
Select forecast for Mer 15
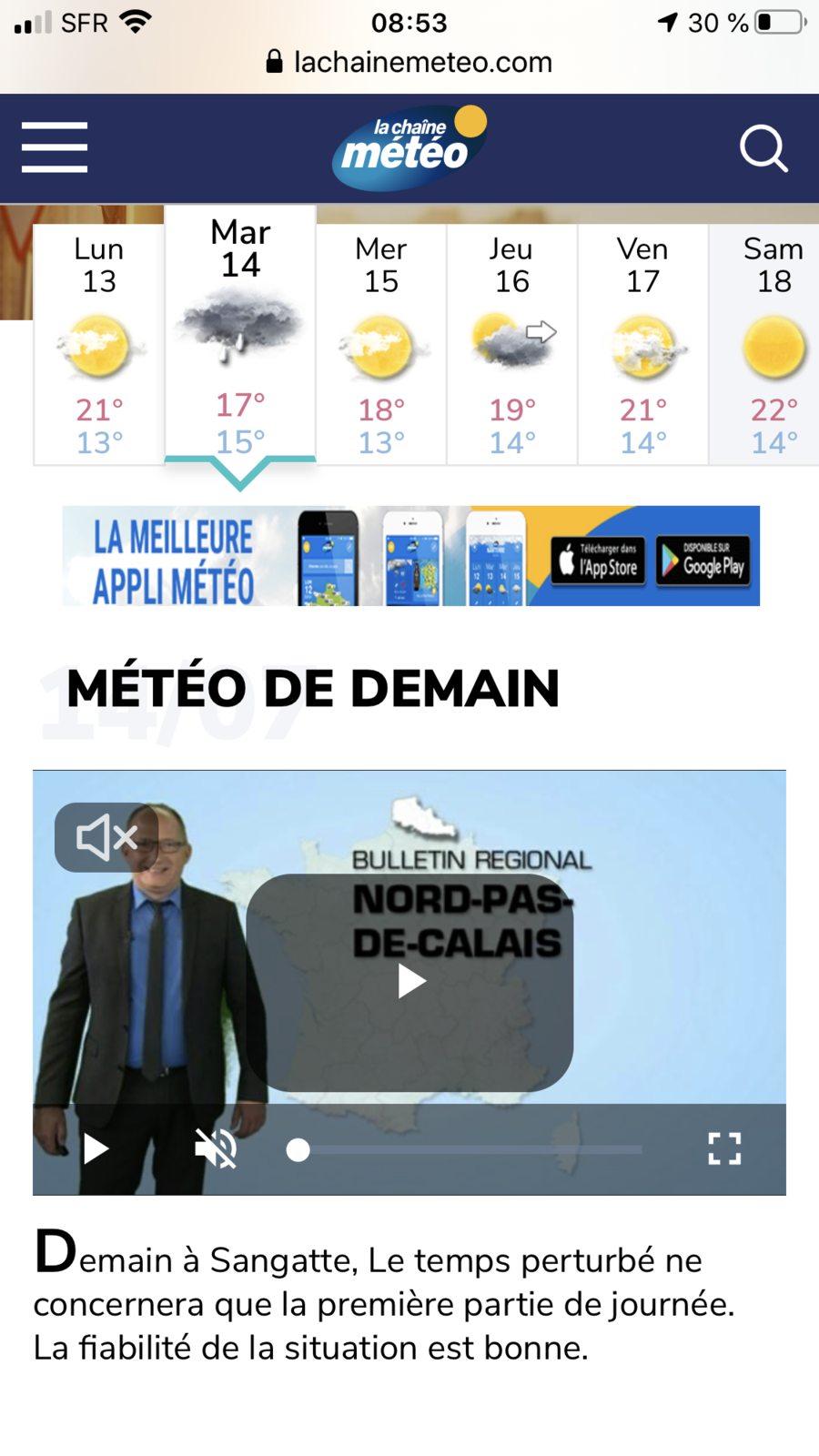click(381, 345)
